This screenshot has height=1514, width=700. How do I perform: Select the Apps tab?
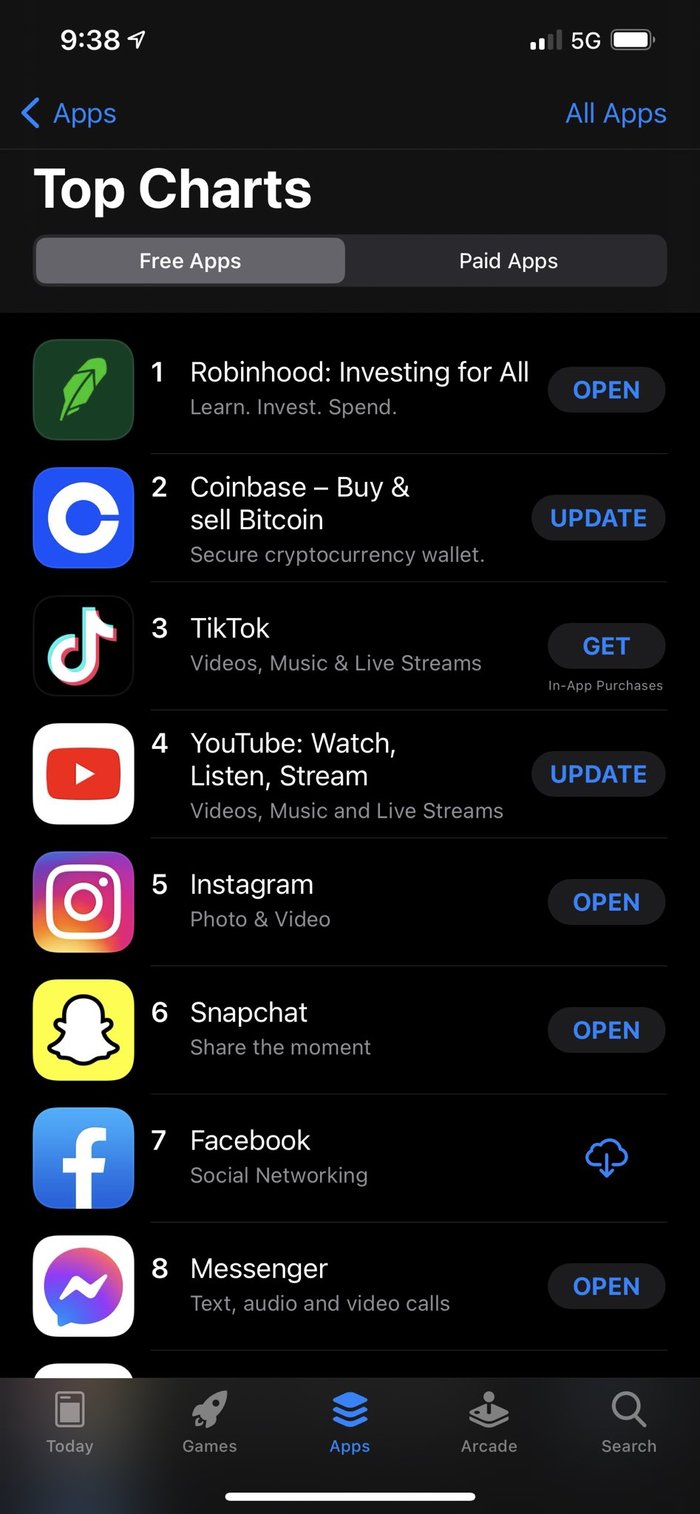pyautogui.click(x=350, y=1422)
